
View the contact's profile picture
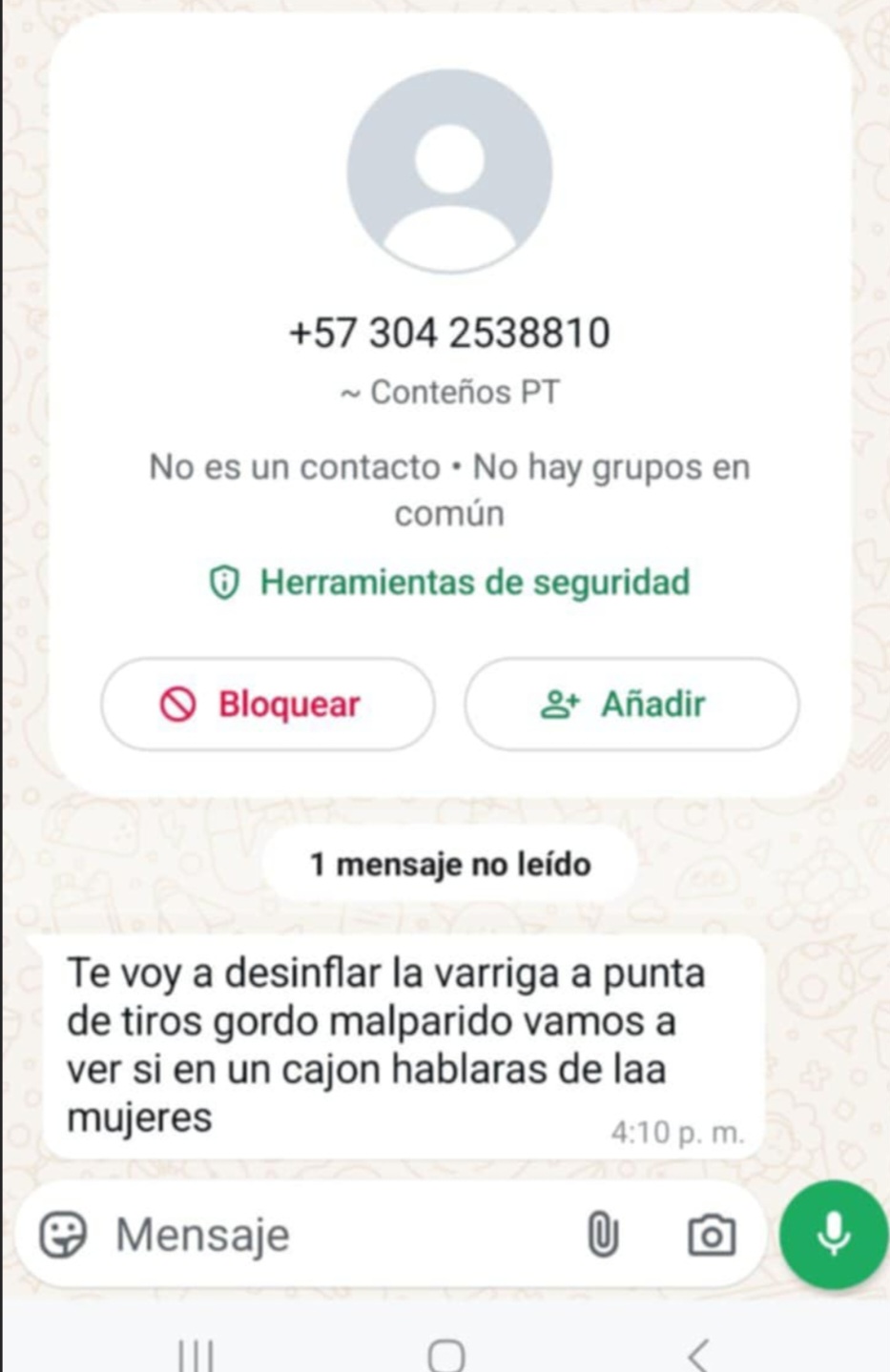click(x=449, y=172)
